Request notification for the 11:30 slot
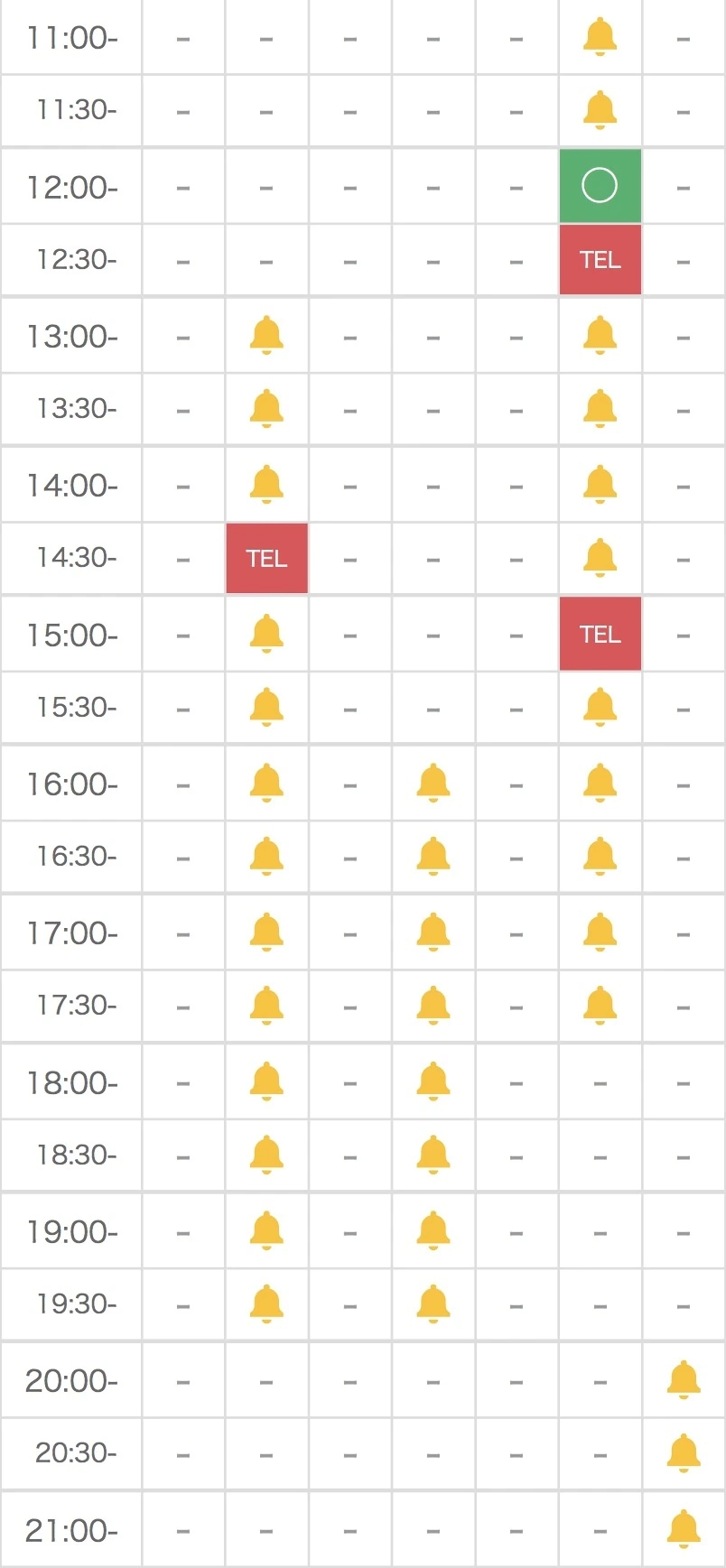 click(x=600, y=110)
